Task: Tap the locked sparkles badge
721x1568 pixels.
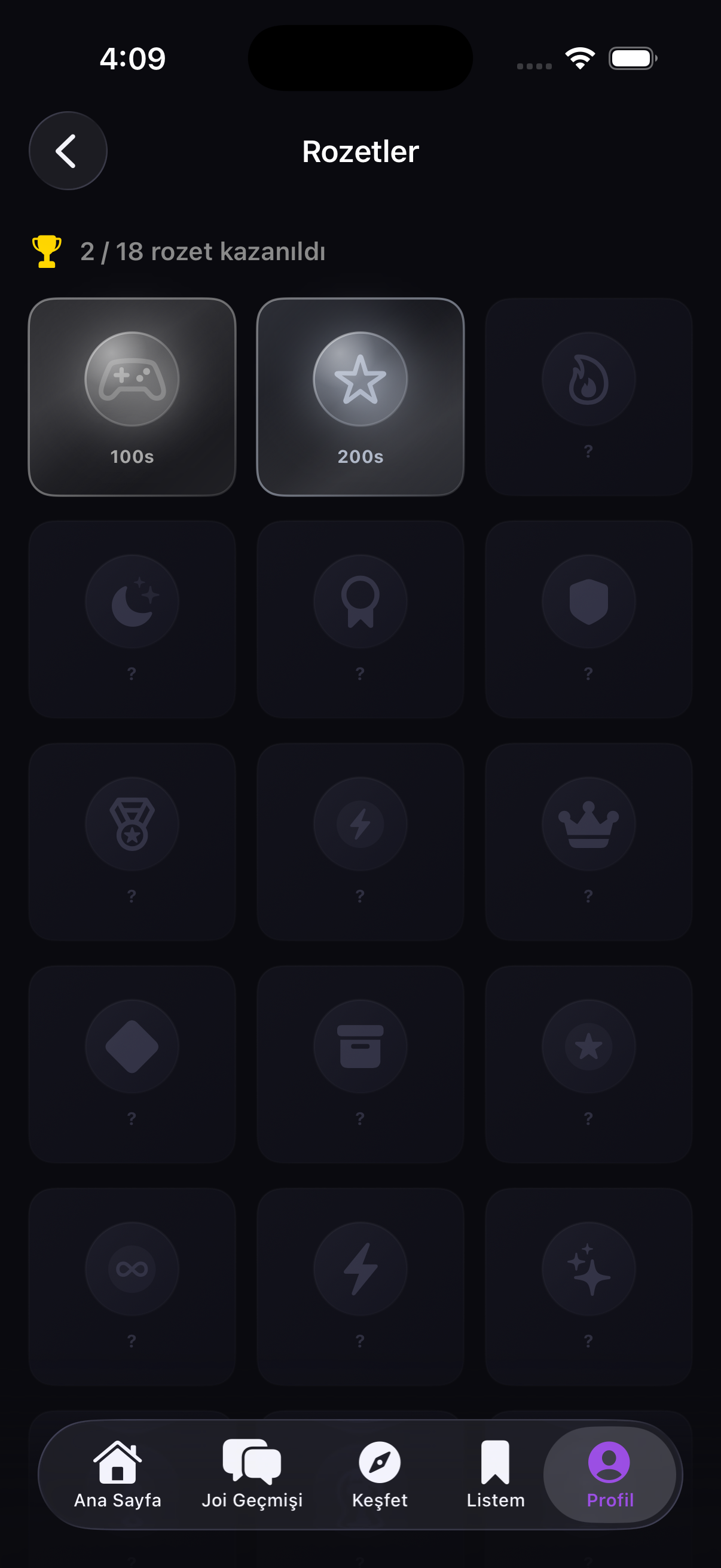Action: 588,1286
